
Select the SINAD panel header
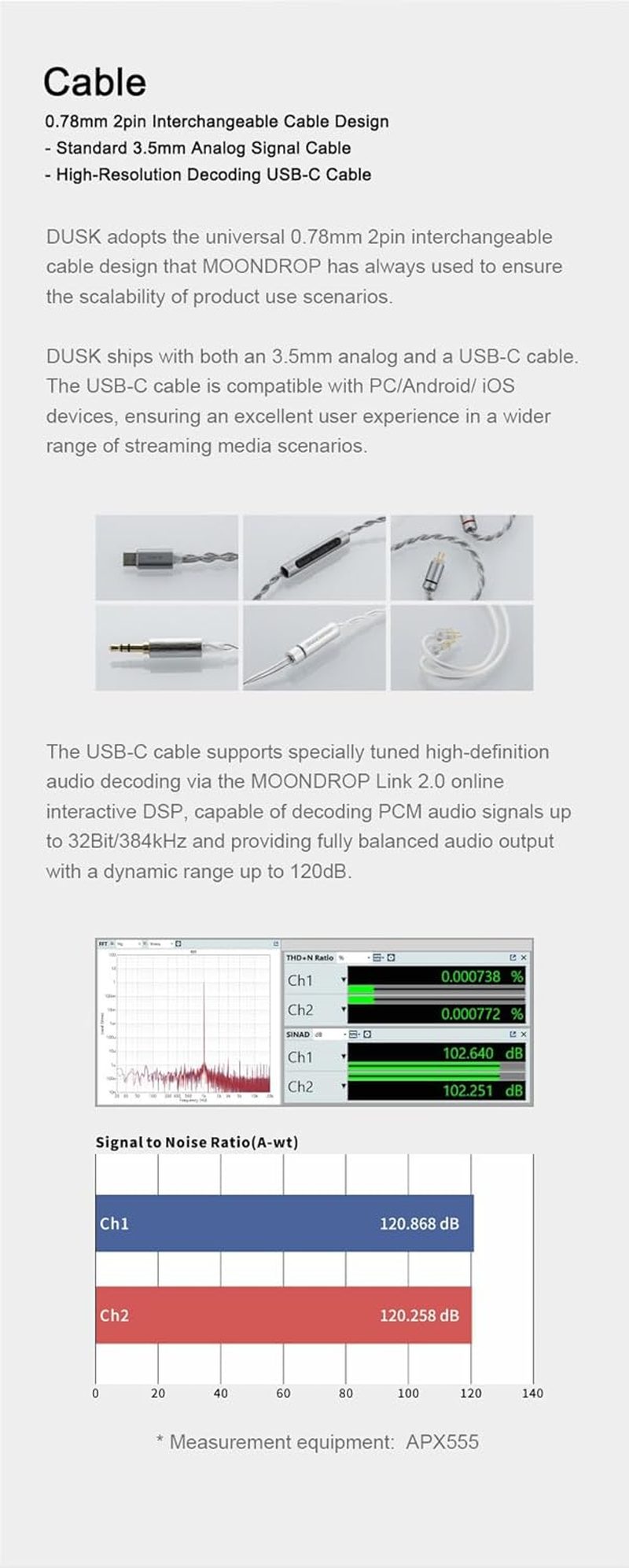[299, 1033]
